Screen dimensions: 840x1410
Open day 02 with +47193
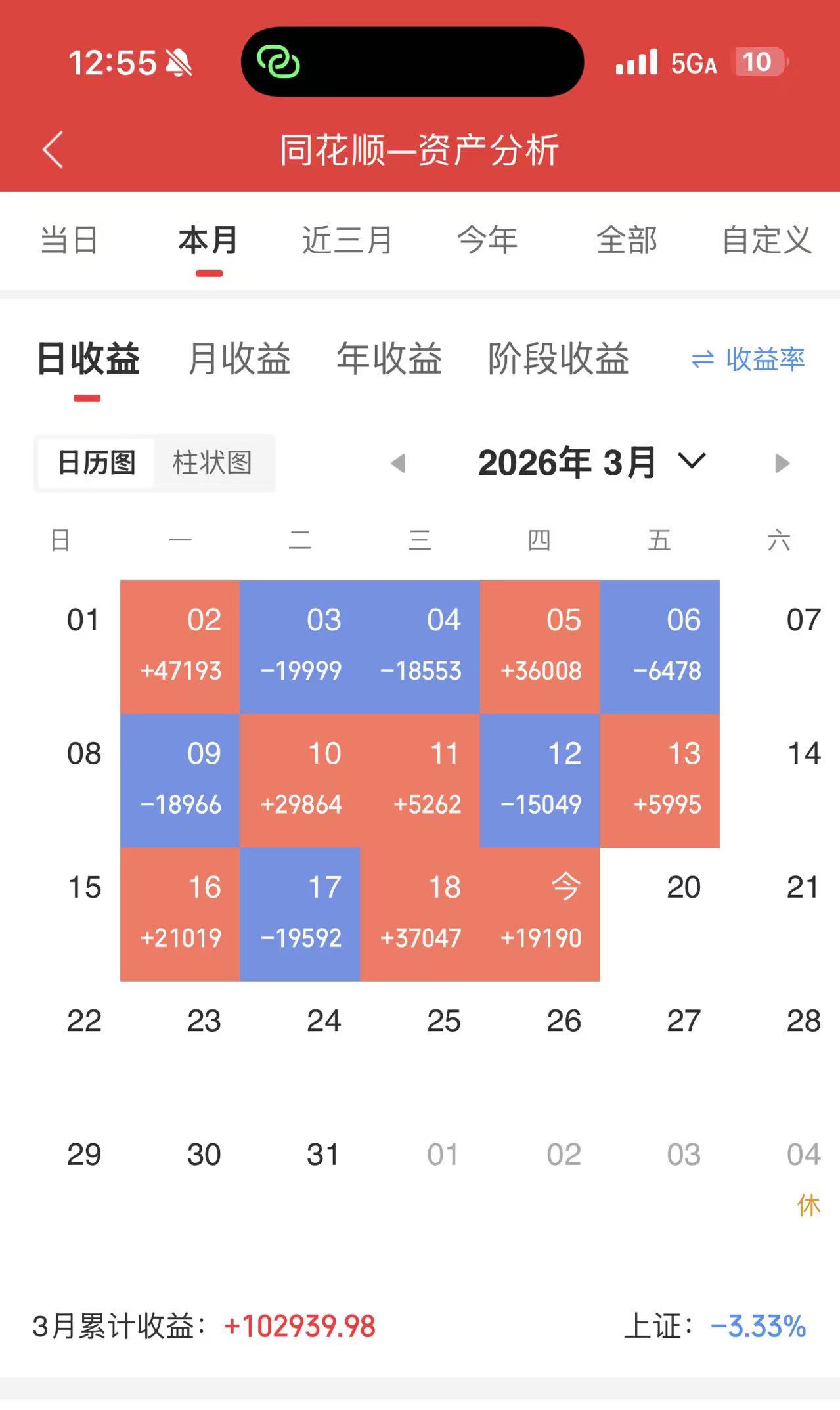pyautogui.click(x=180, y=646)
